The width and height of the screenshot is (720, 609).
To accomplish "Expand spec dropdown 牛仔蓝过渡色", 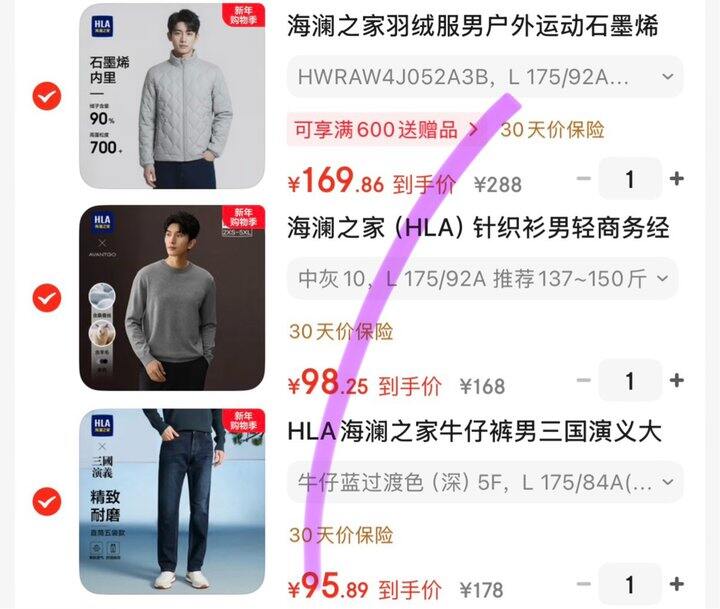I will [x=484, y=482].
